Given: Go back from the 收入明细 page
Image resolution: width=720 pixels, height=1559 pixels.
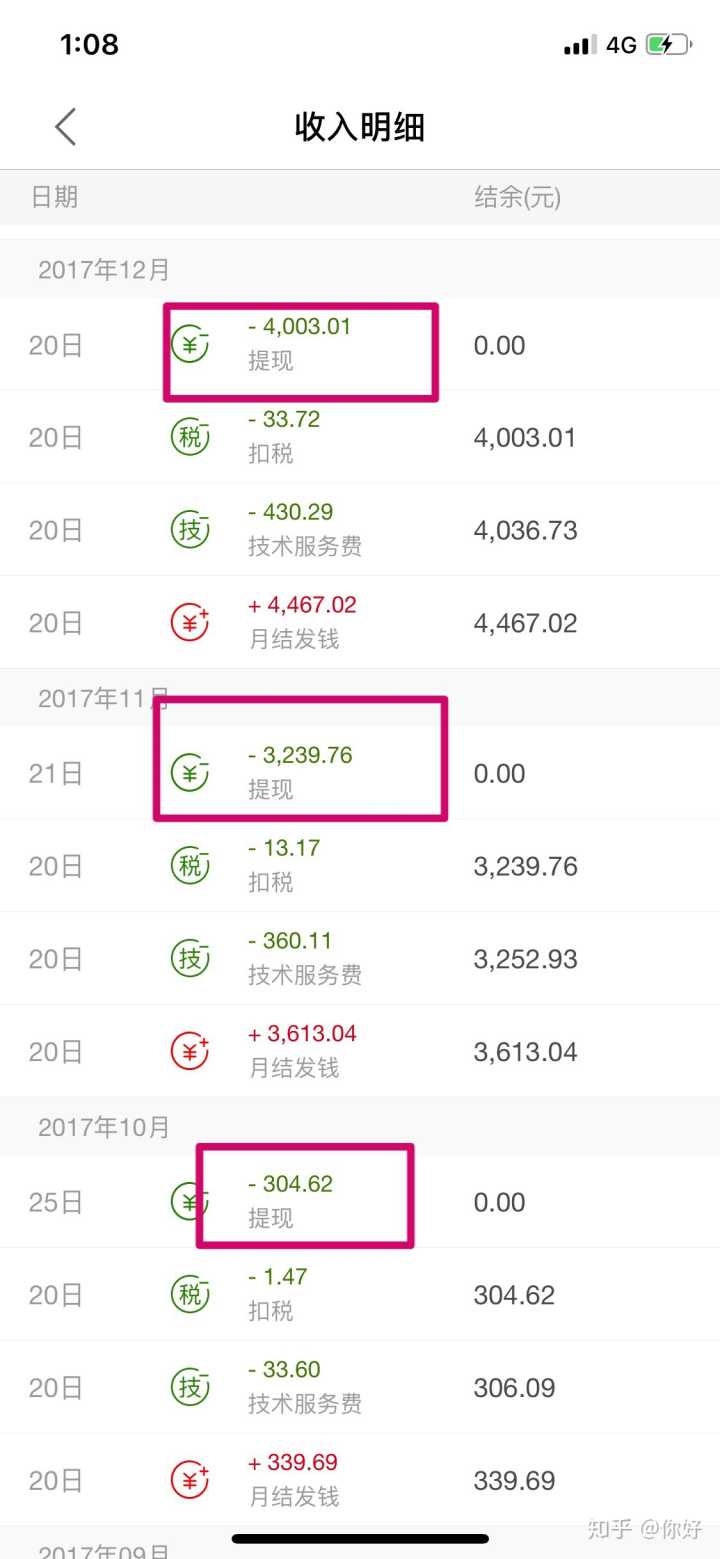Looking at the screenshot, I should click(66, 127).
